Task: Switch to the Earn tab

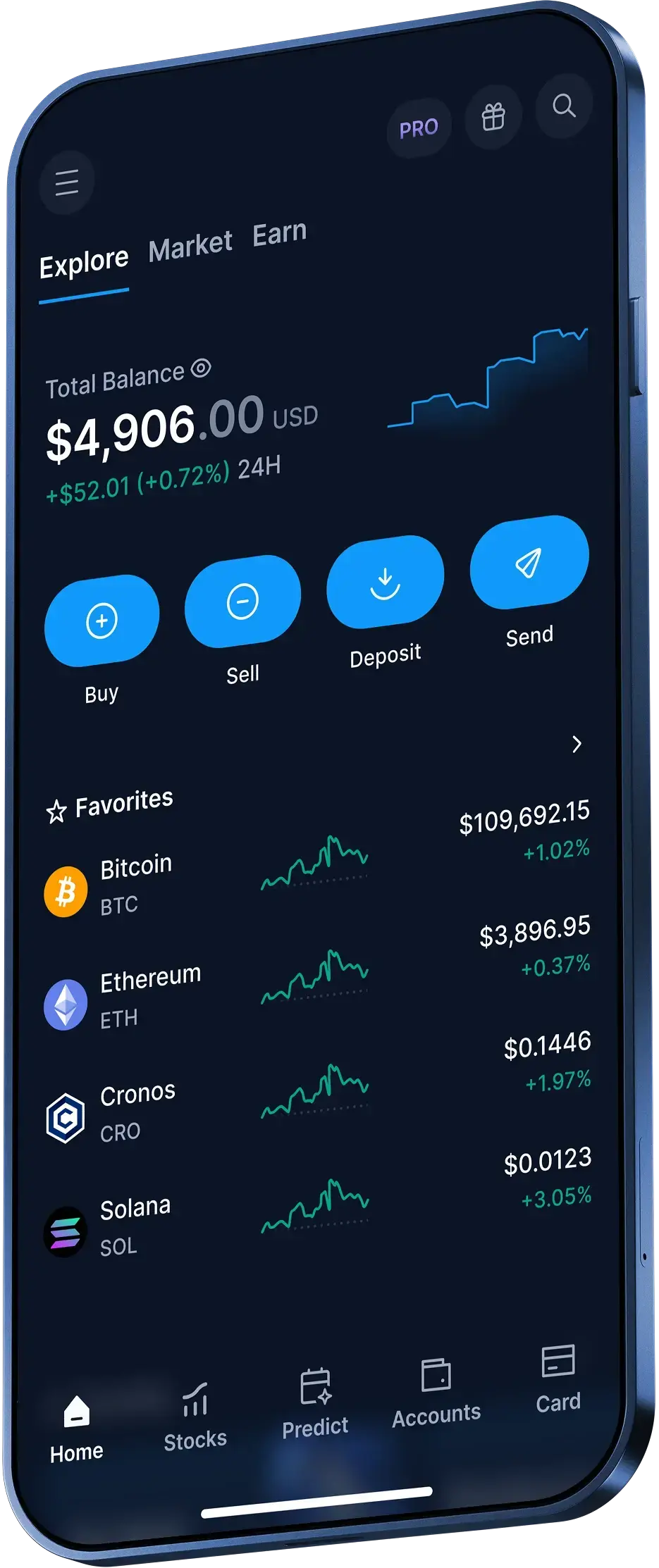Action: [279, 232]
